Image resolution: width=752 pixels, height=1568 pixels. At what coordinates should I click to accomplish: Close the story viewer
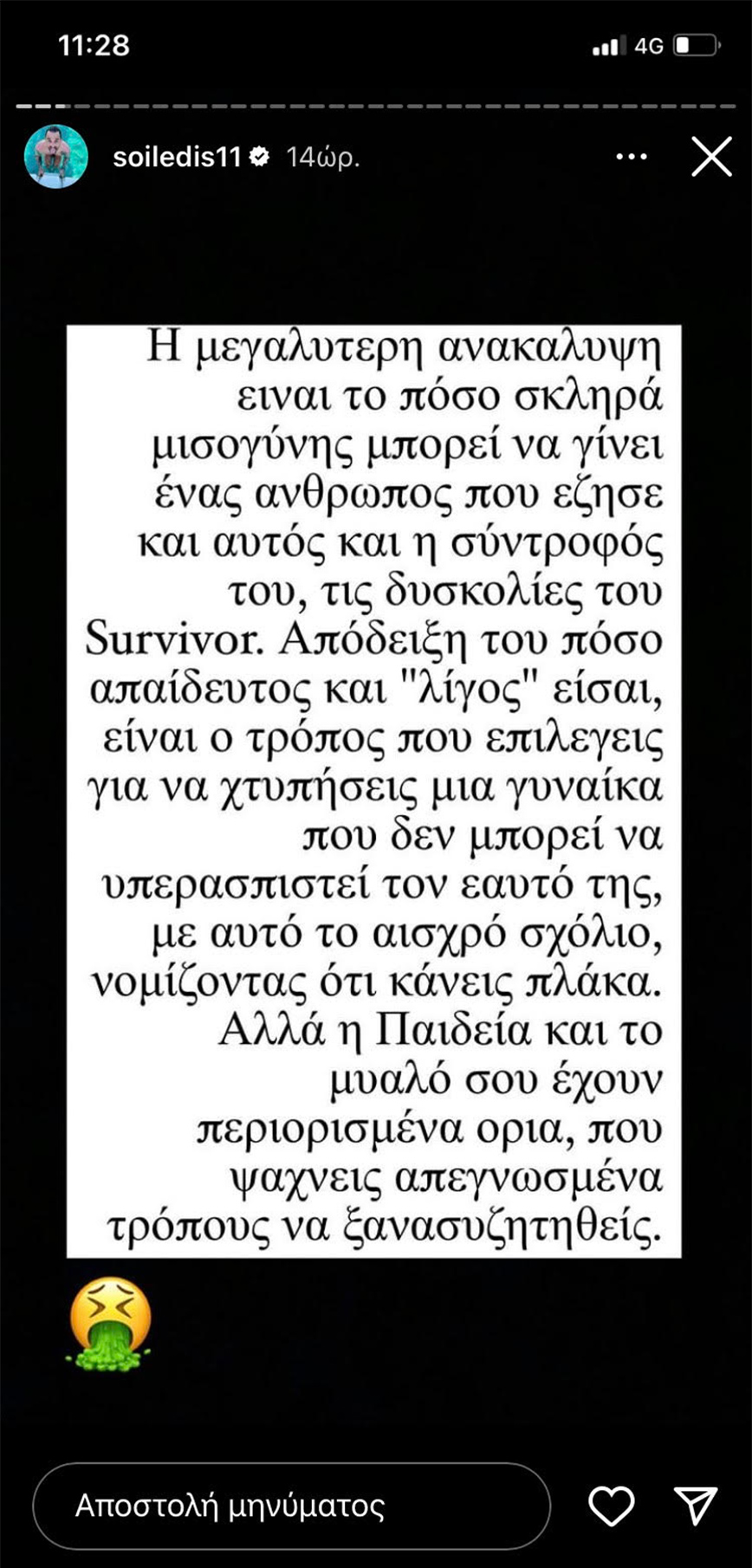[711, 157]
